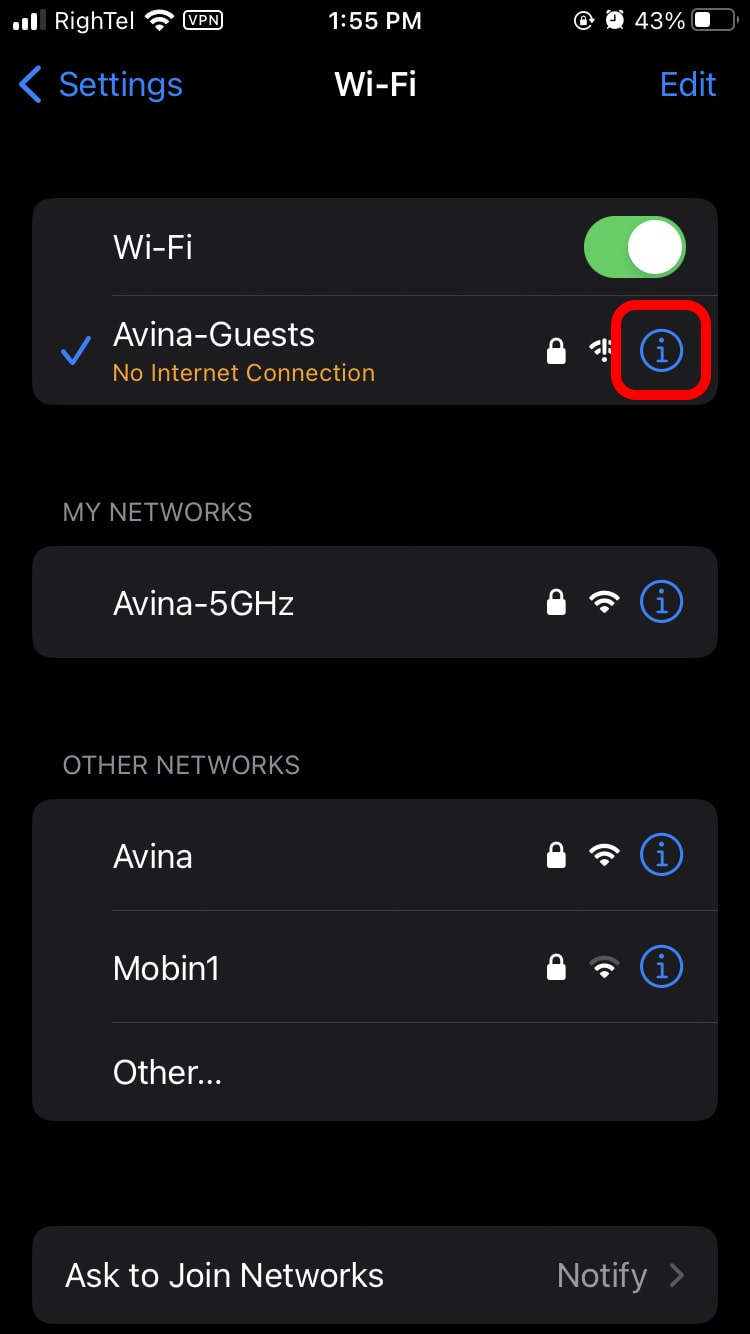View info for Mobin1 network

[661, 967]
